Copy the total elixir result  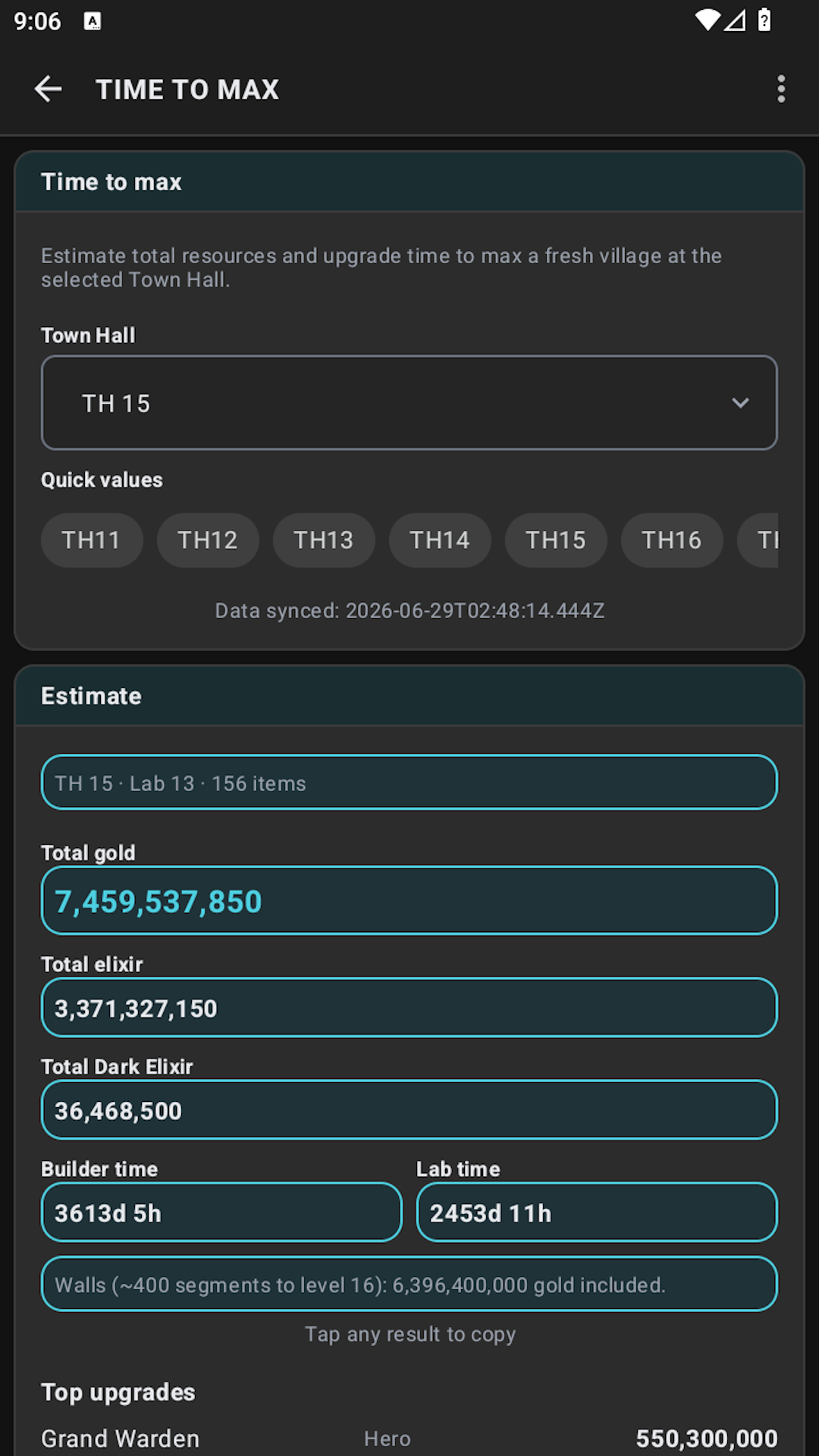click(409, 1007)
